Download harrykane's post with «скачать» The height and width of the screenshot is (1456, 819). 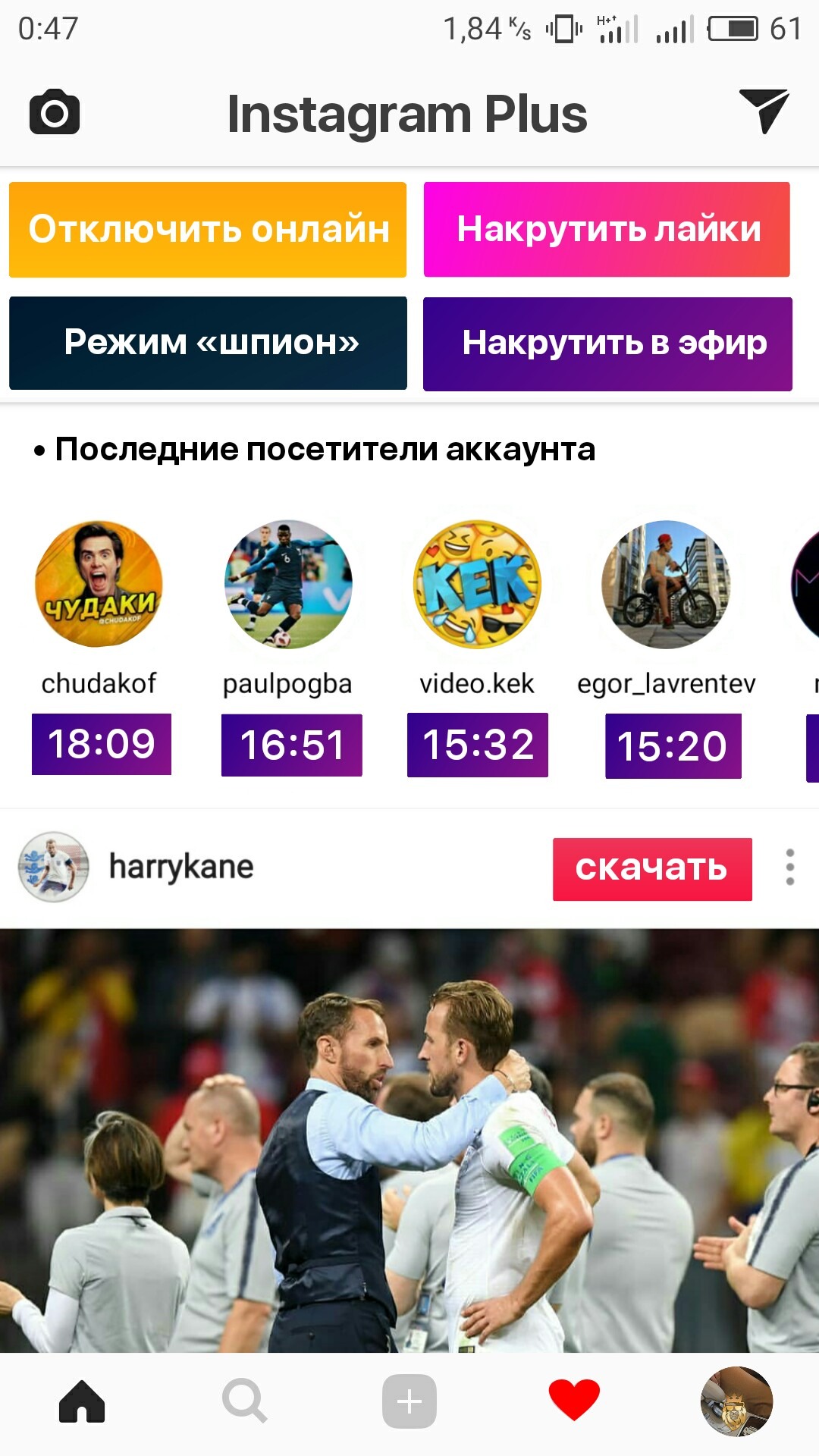(652, 869)
